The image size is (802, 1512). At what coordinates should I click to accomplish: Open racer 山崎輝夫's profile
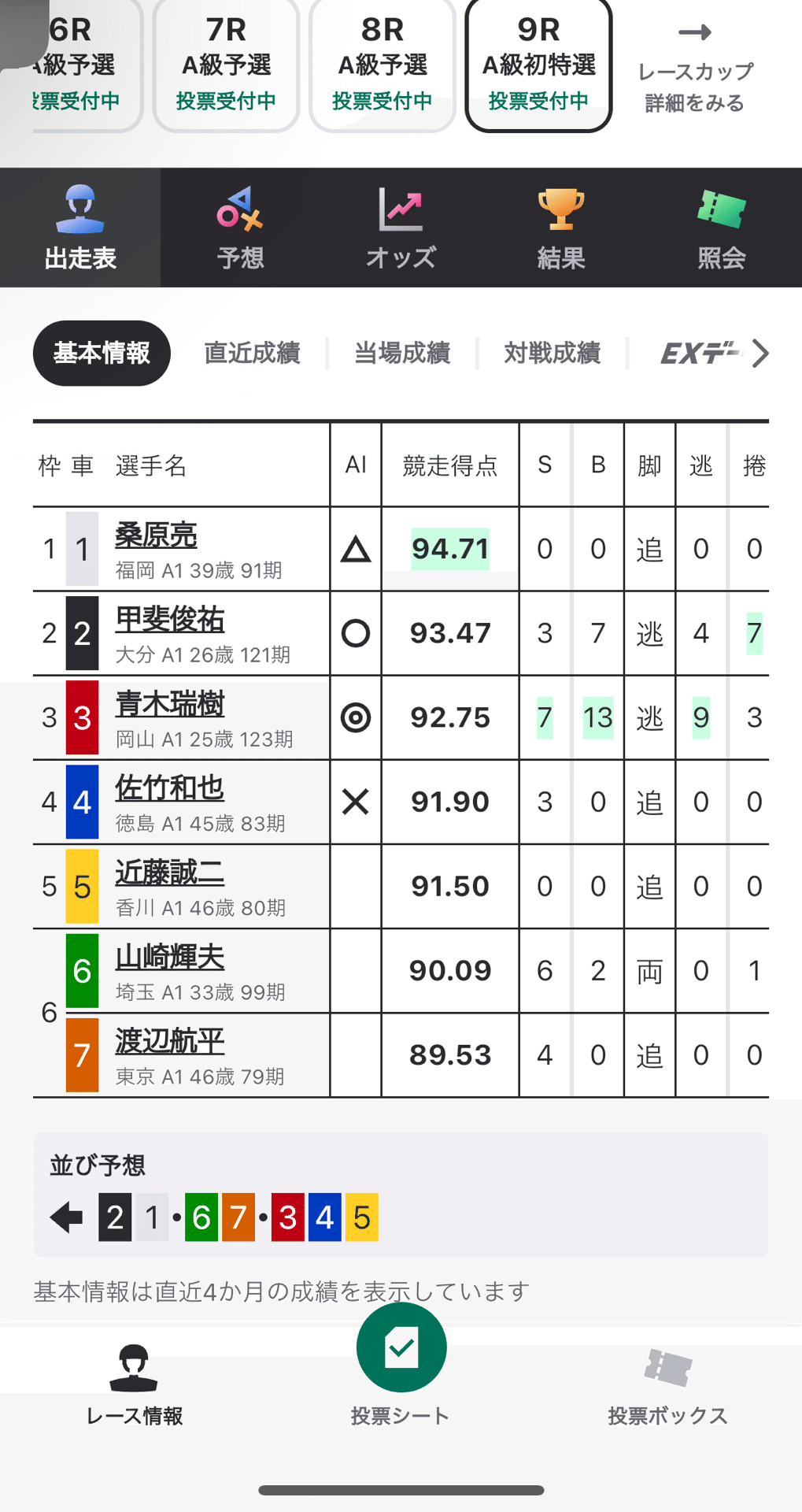170,957
